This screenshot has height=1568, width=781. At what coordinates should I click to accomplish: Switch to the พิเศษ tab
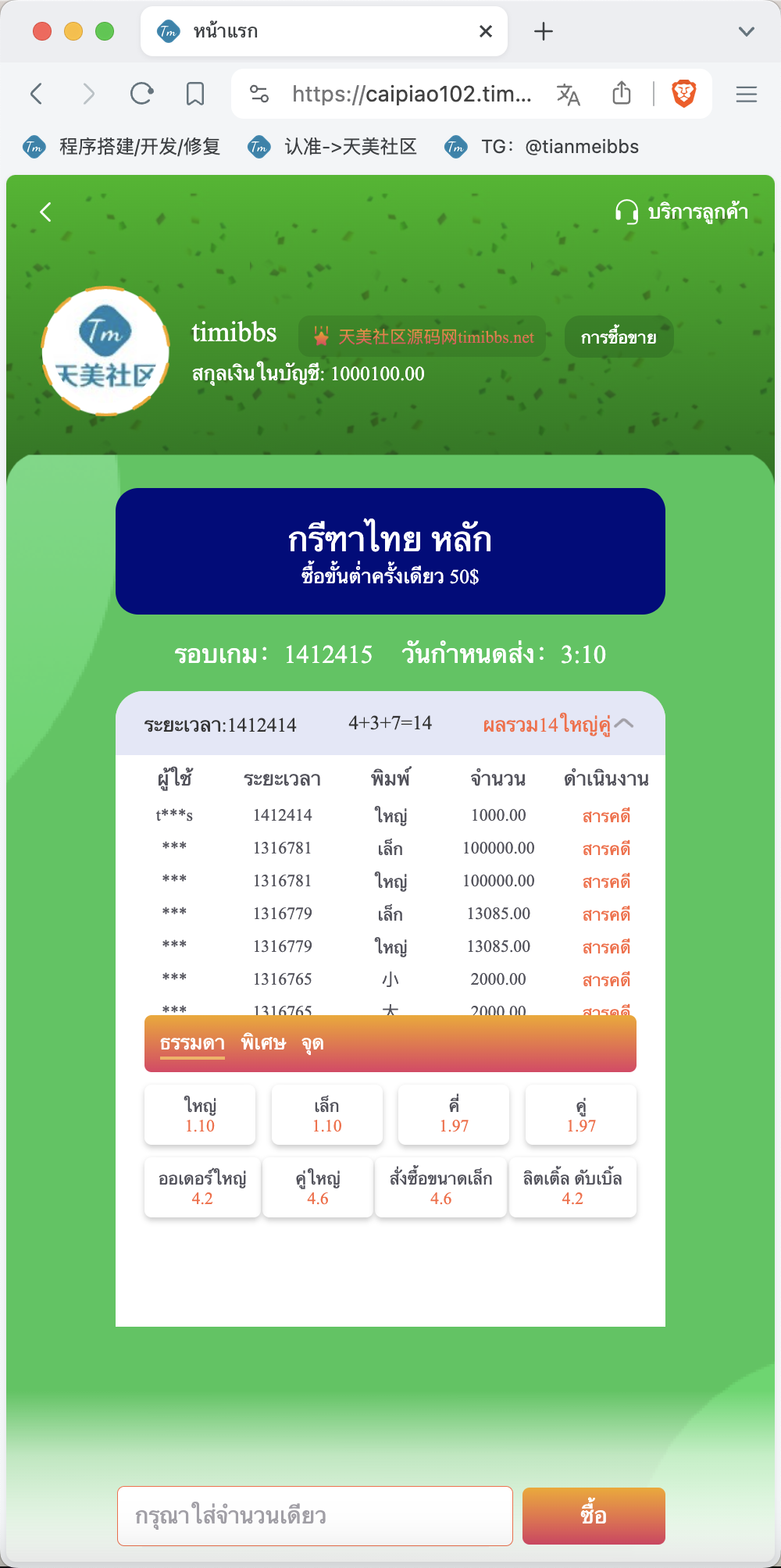[x=263, y=1043]
